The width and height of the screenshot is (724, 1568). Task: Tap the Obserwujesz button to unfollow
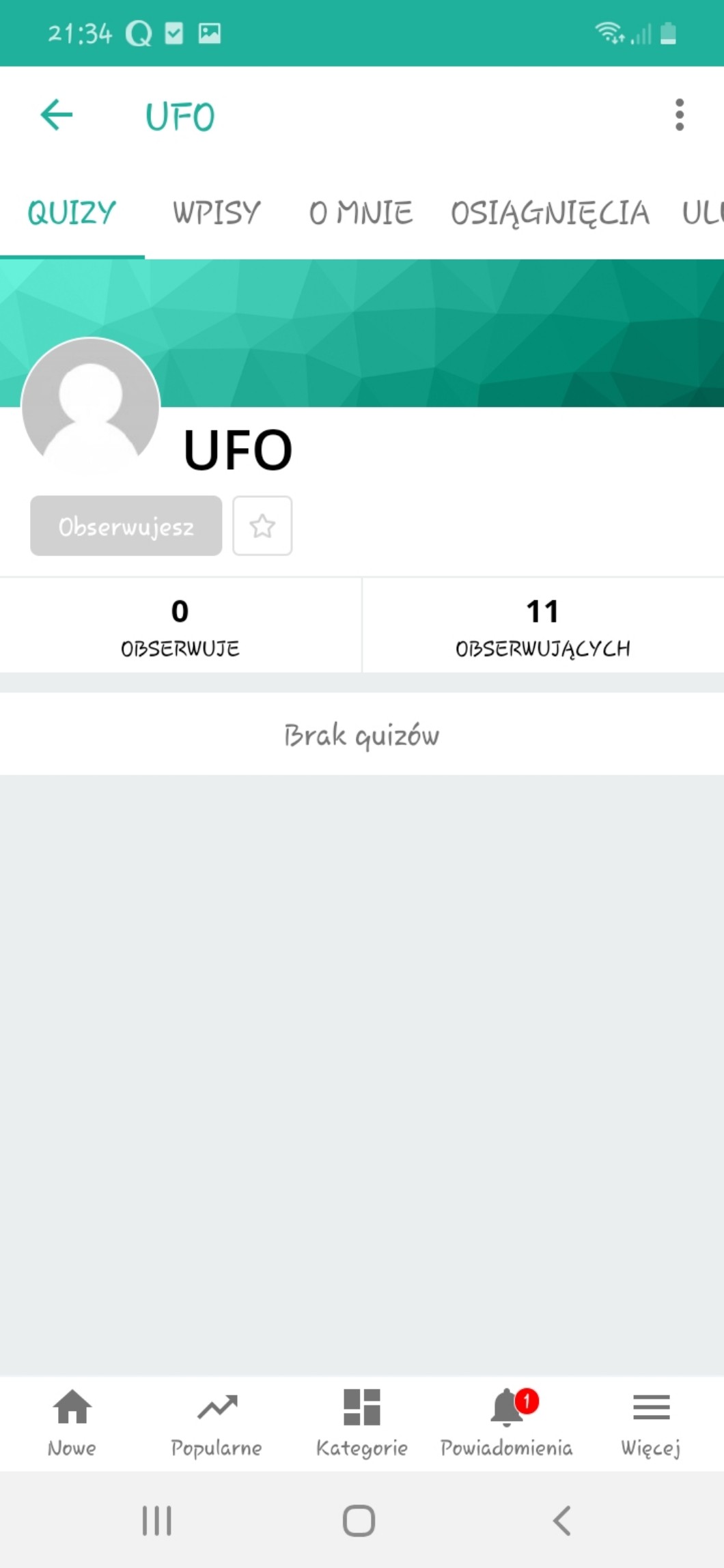pyautogui.click(x=126, y=526)
